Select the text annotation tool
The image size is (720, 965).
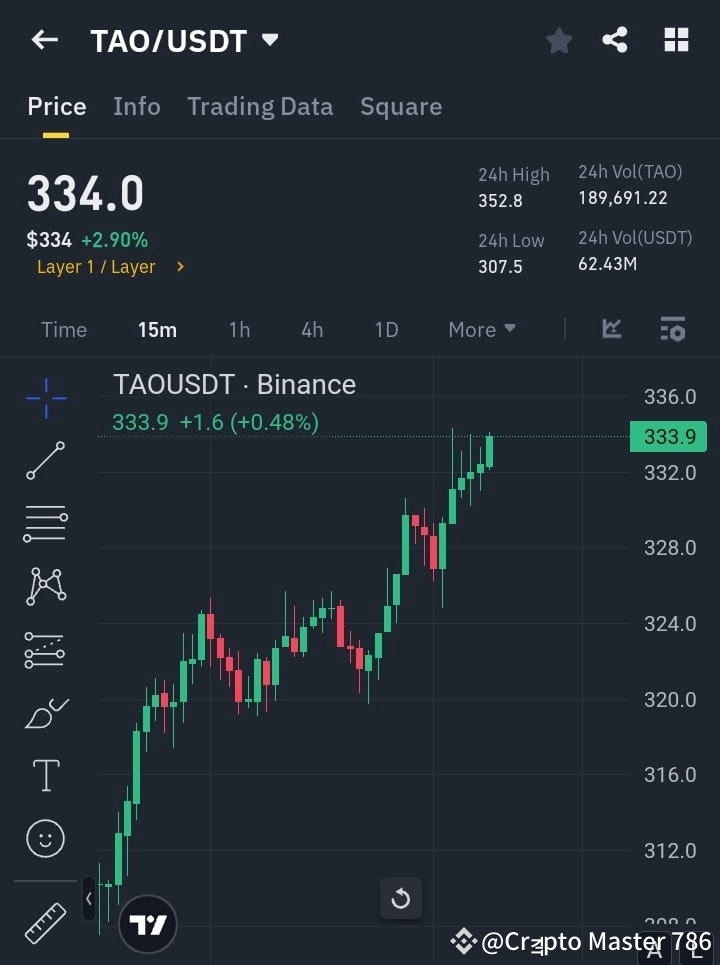[x=45, y=775]
